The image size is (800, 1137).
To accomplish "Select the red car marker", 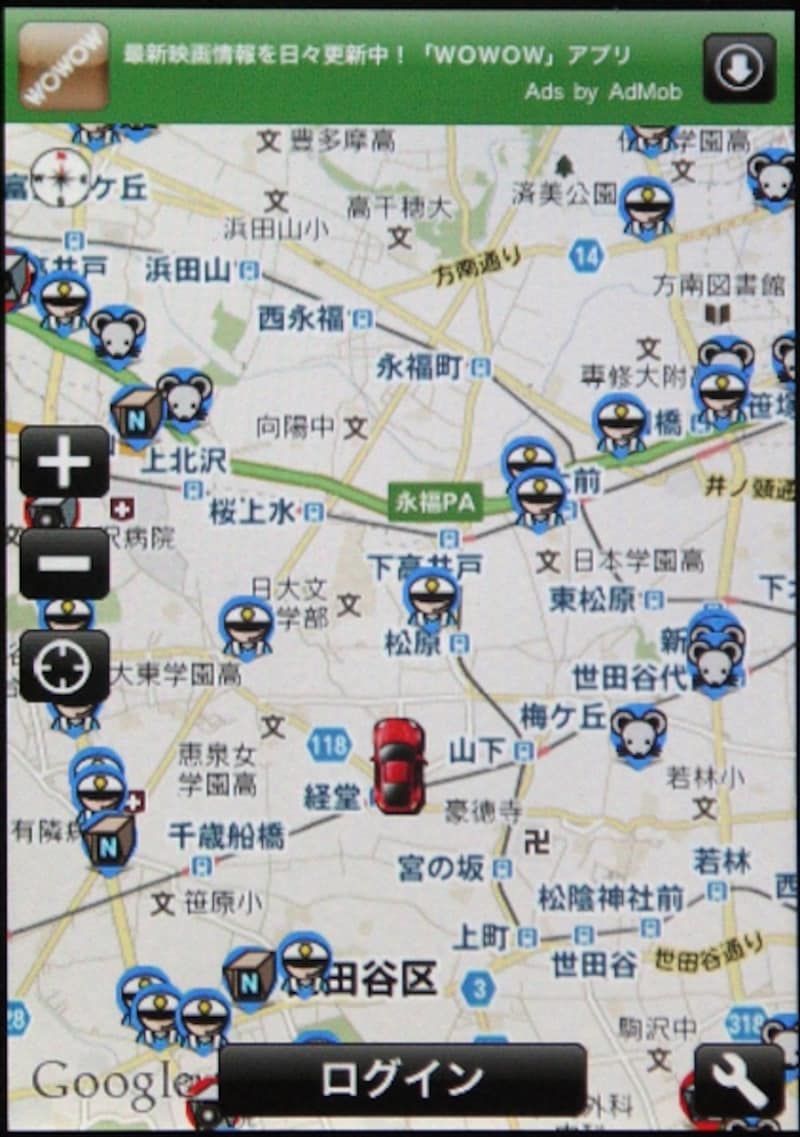I will pyautogui.click(x=399, y=765).
